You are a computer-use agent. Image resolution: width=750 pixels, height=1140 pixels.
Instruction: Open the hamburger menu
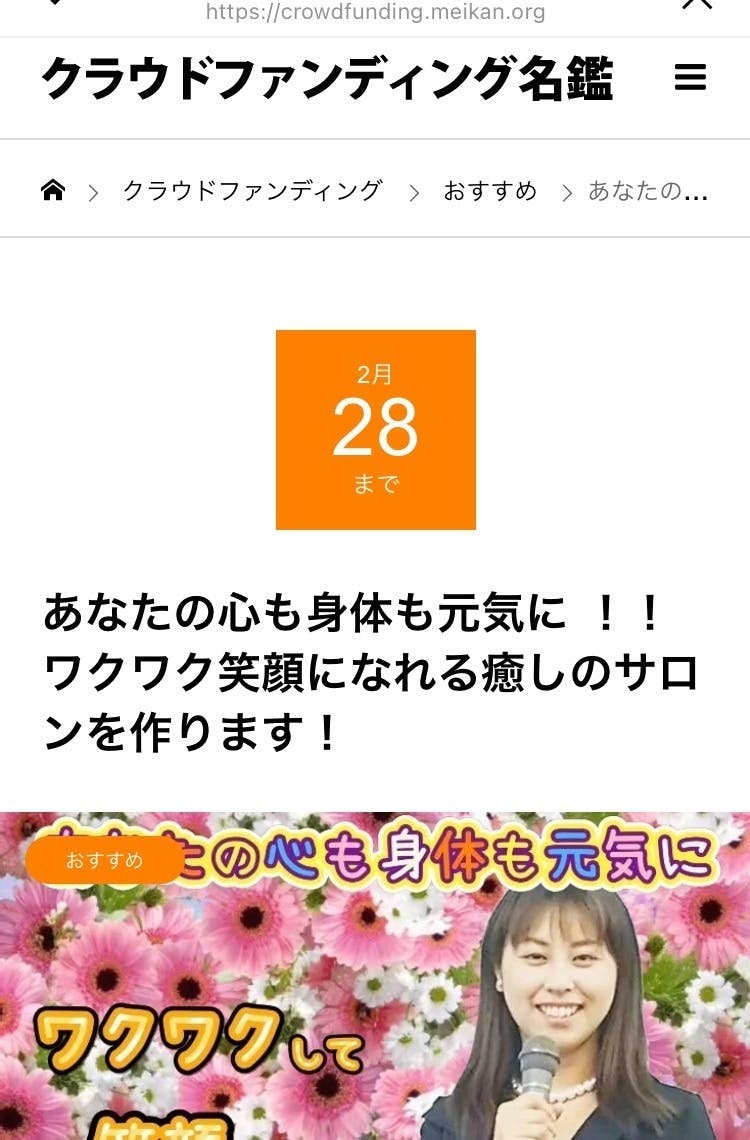690,78
